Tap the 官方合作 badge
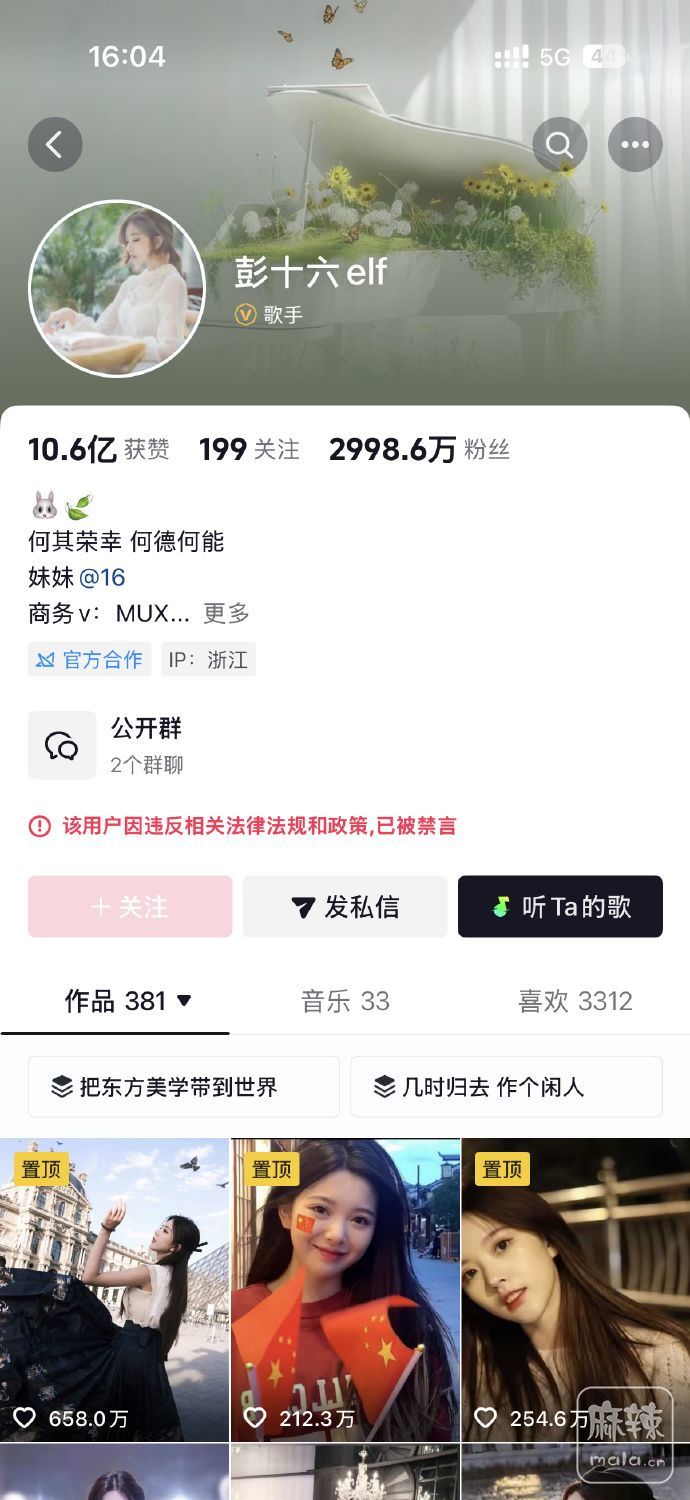 90,660
